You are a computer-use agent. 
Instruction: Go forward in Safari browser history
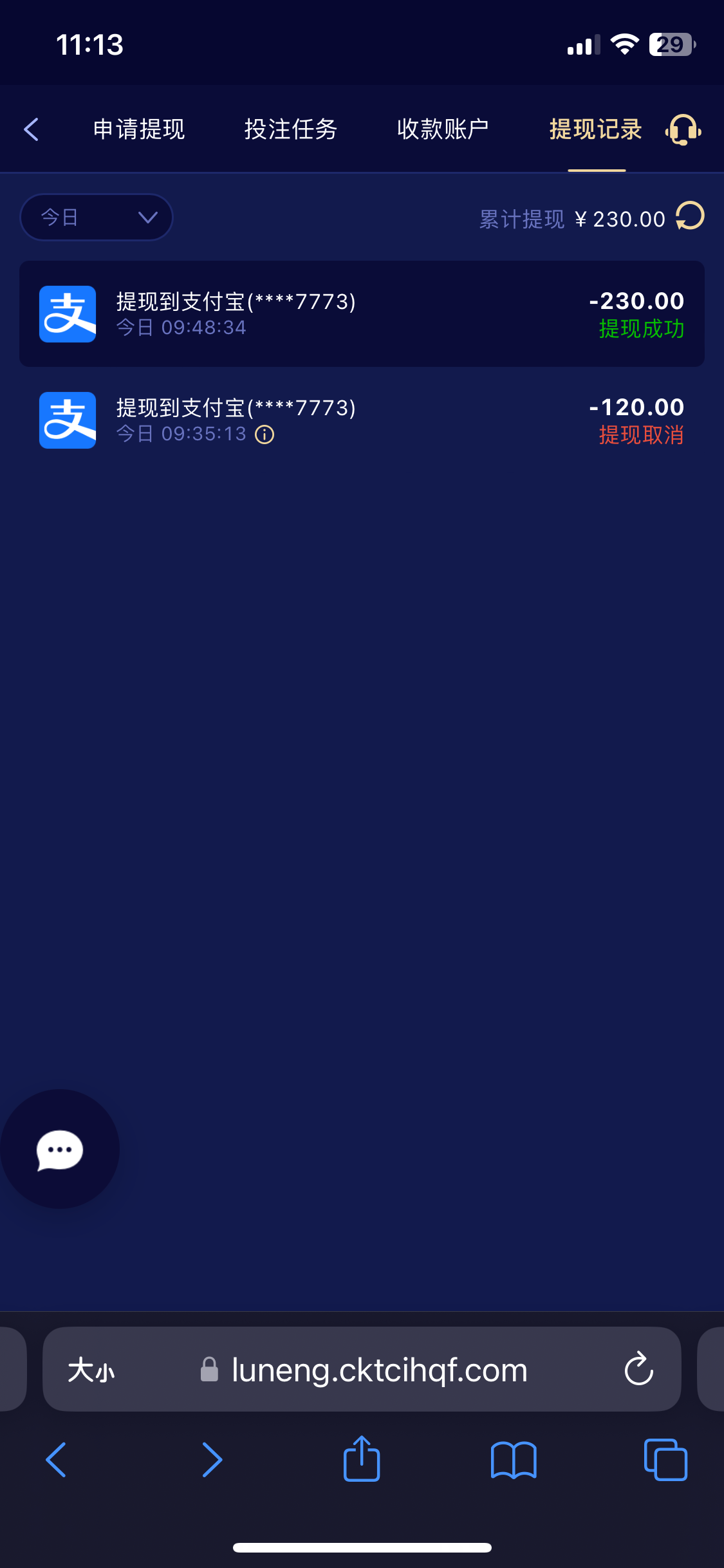point(211,1459)
